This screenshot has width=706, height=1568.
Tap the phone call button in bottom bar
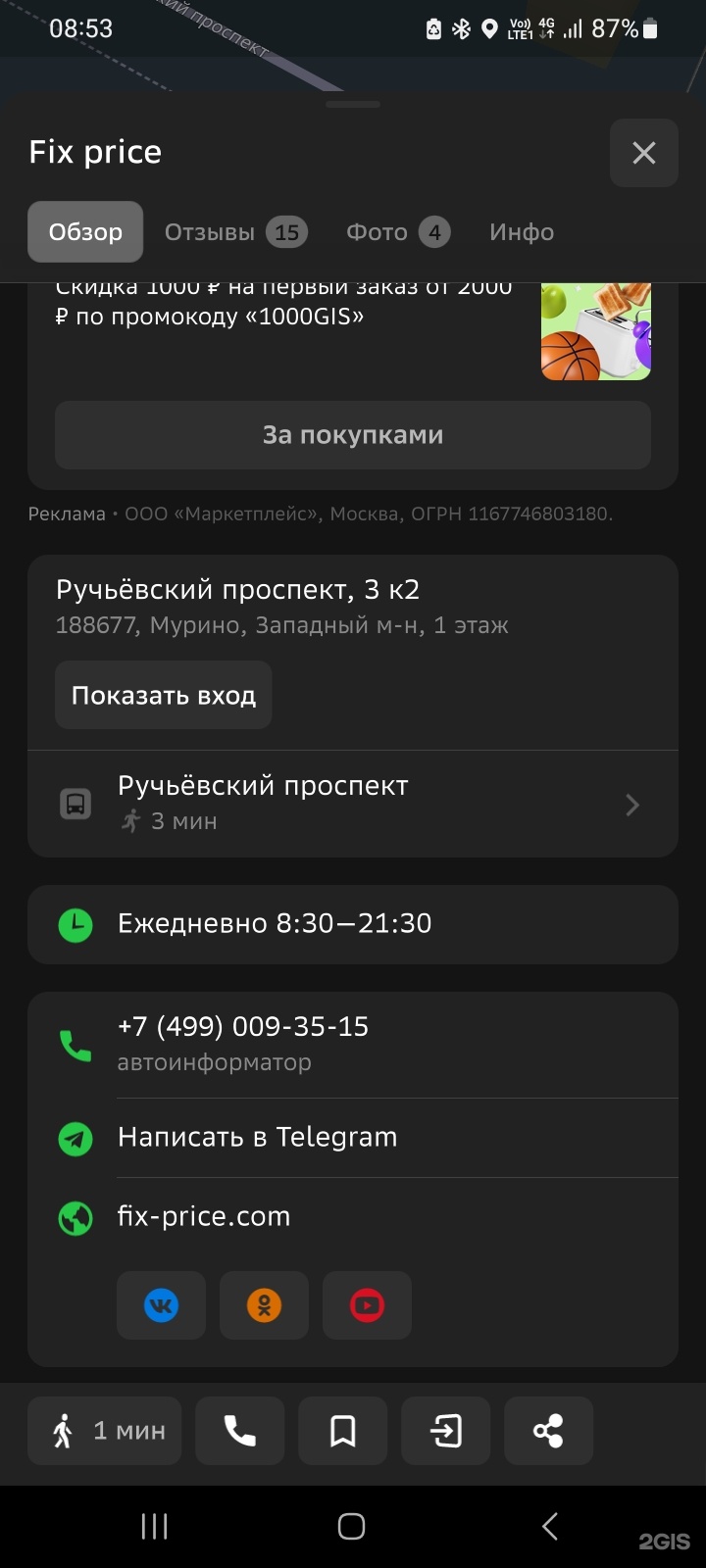(x=240, y=1431)
